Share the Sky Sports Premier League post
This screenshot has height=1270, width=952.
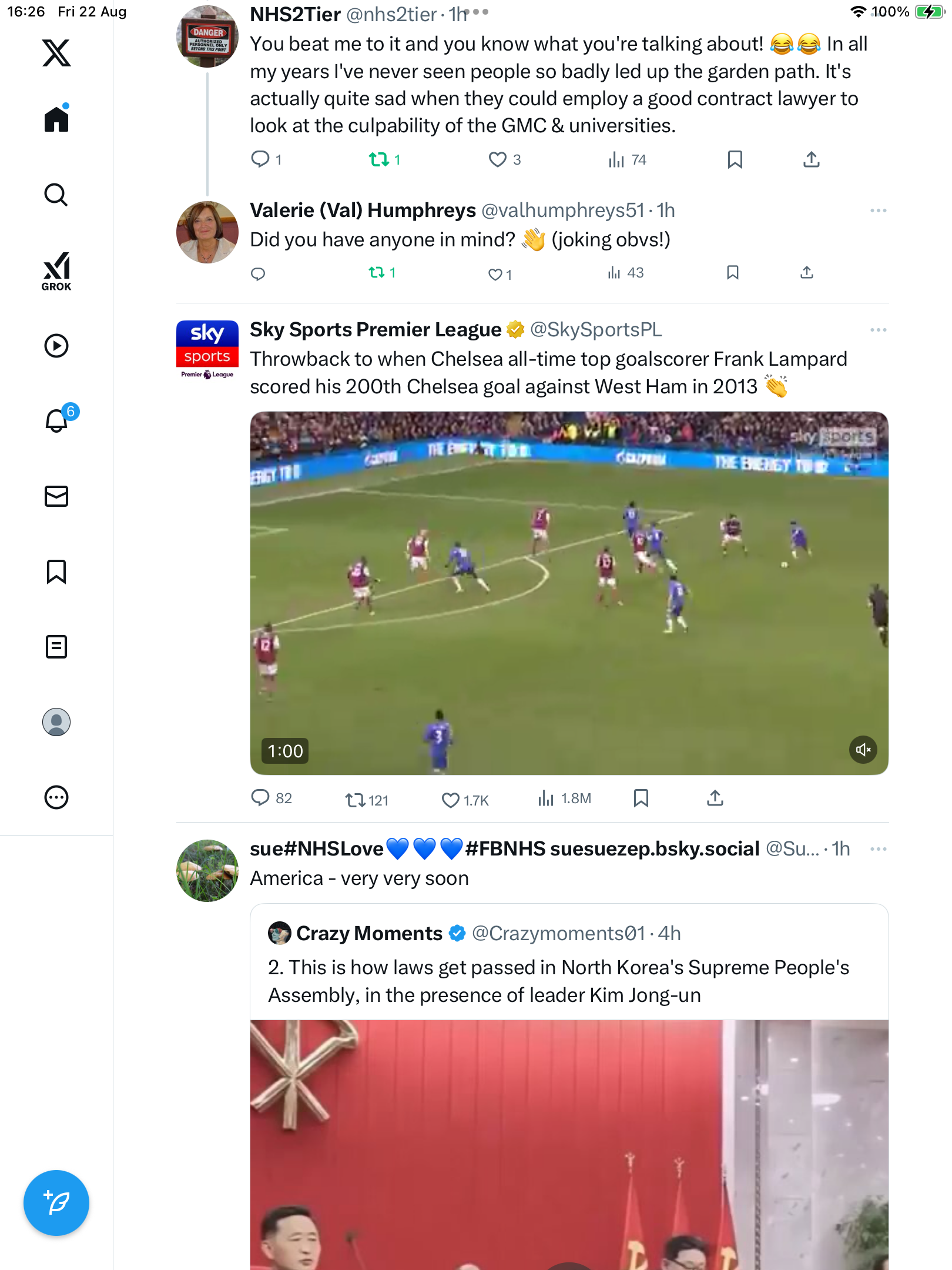(715, 798)
